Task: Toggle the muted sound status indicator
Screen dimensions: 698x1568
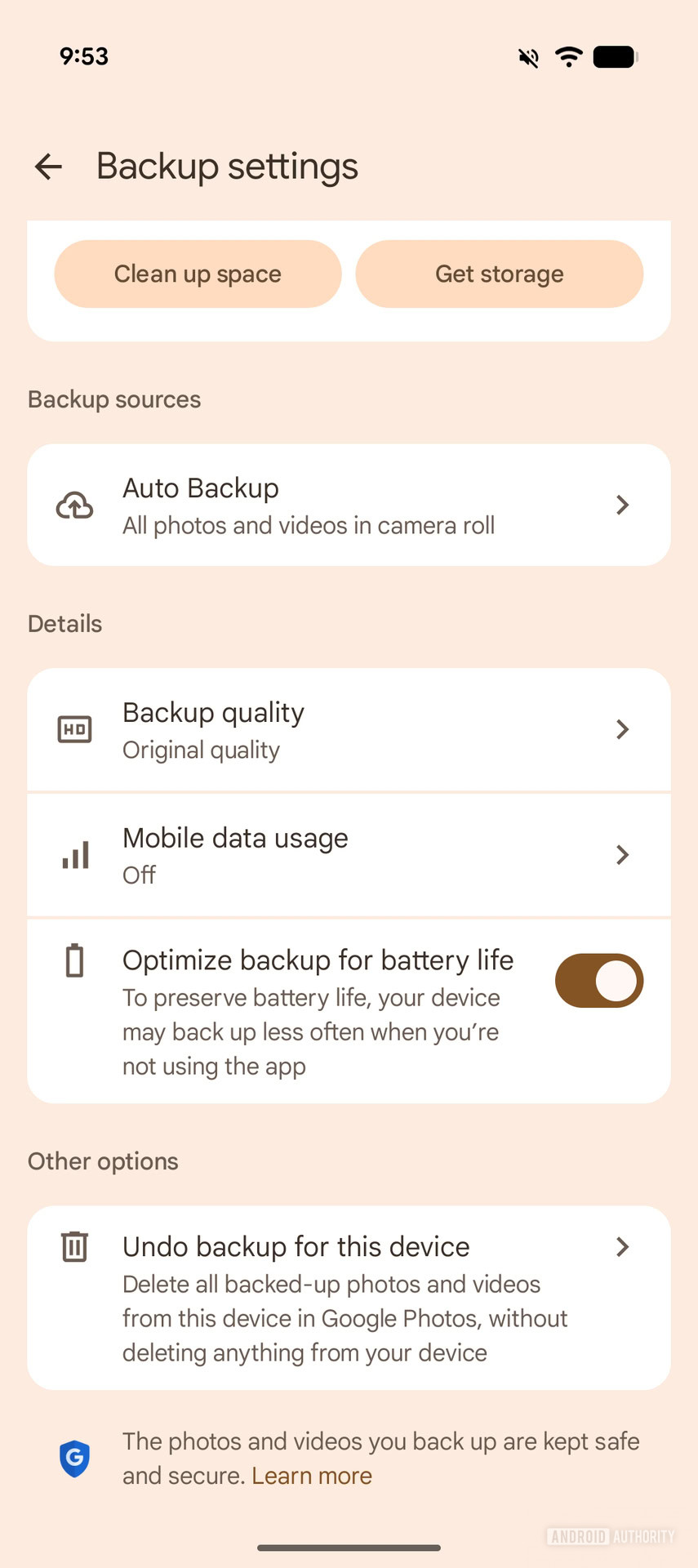Action: [x=527, y=57]
